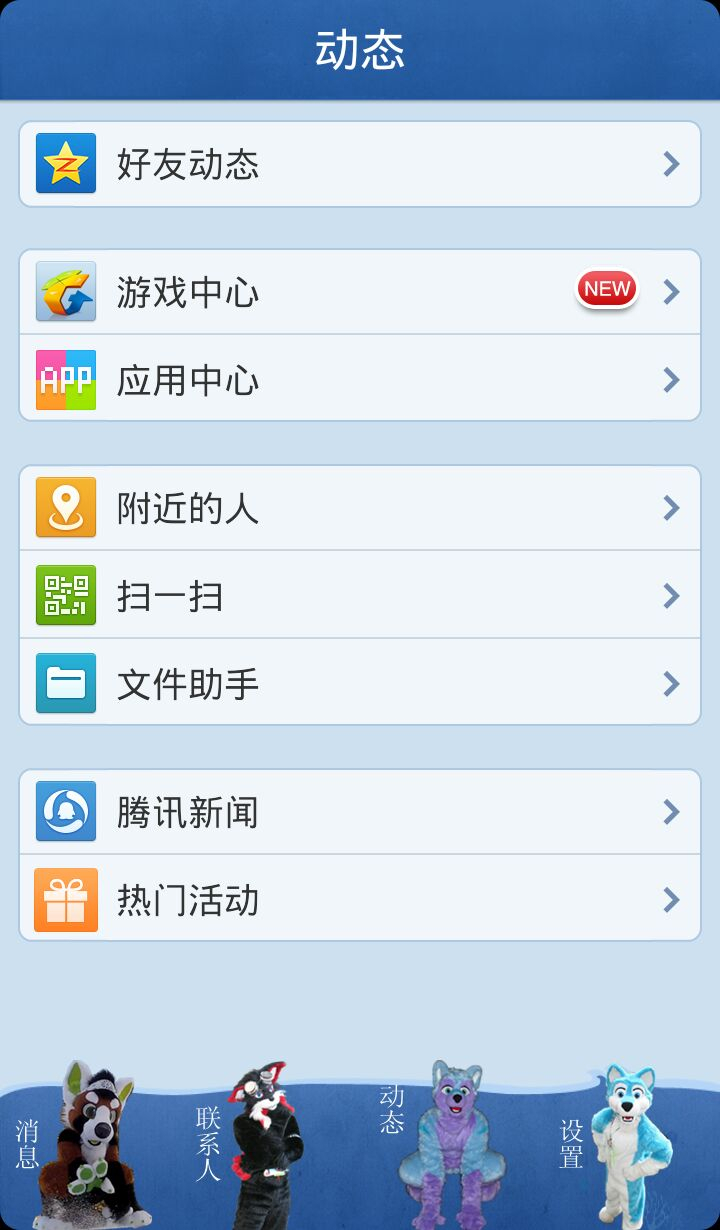This screenshot has height=1230, width=720.
Task: Open 应用中心 app center
Action: pos(360,380)
